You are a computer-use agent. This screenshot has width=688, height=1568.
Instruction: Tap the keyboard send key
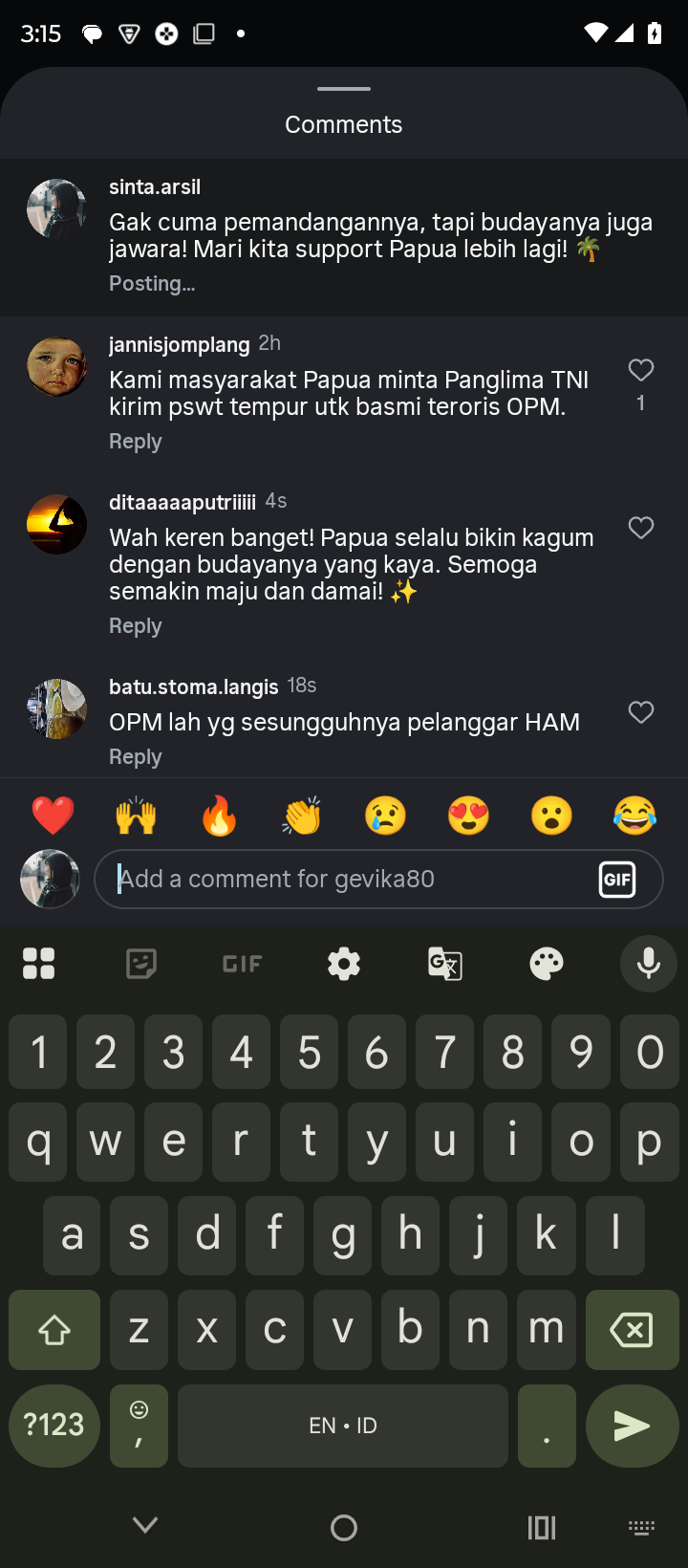point(632,1426)
